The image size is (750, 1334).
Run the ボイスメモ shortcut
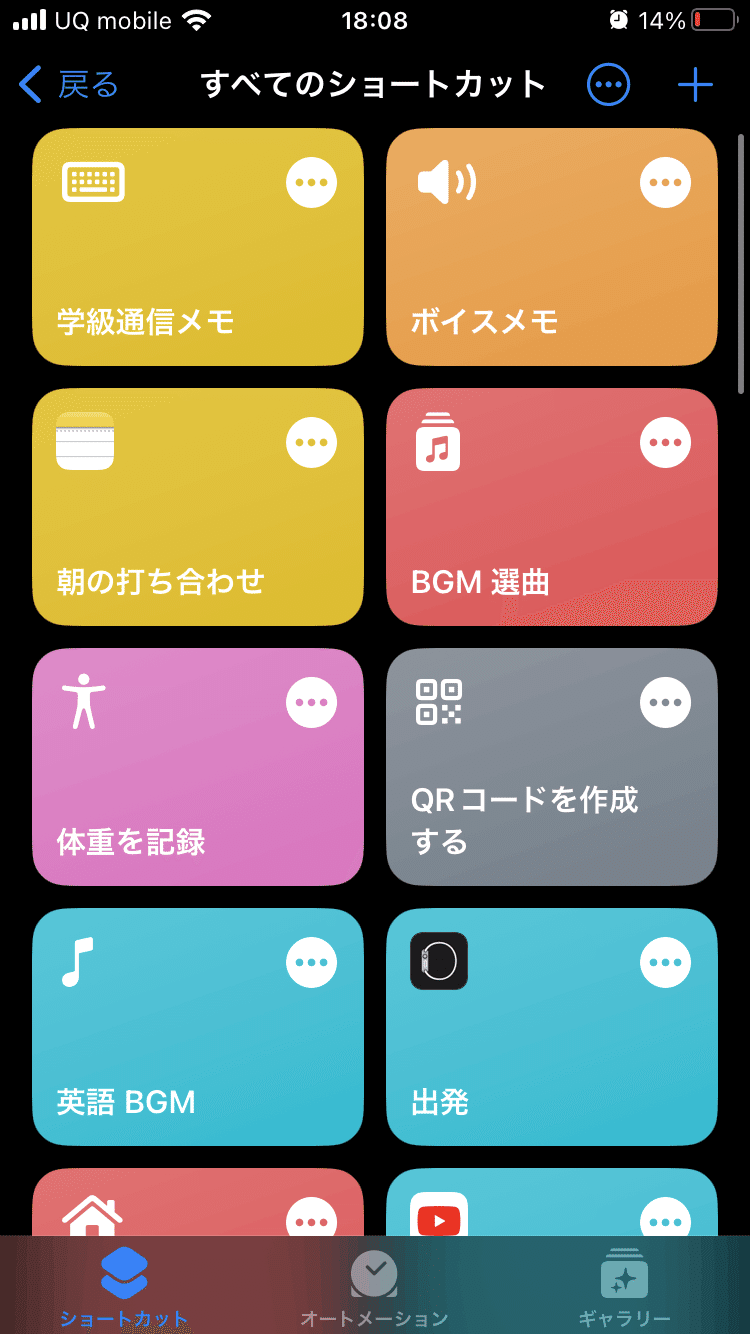pos(552,247)
